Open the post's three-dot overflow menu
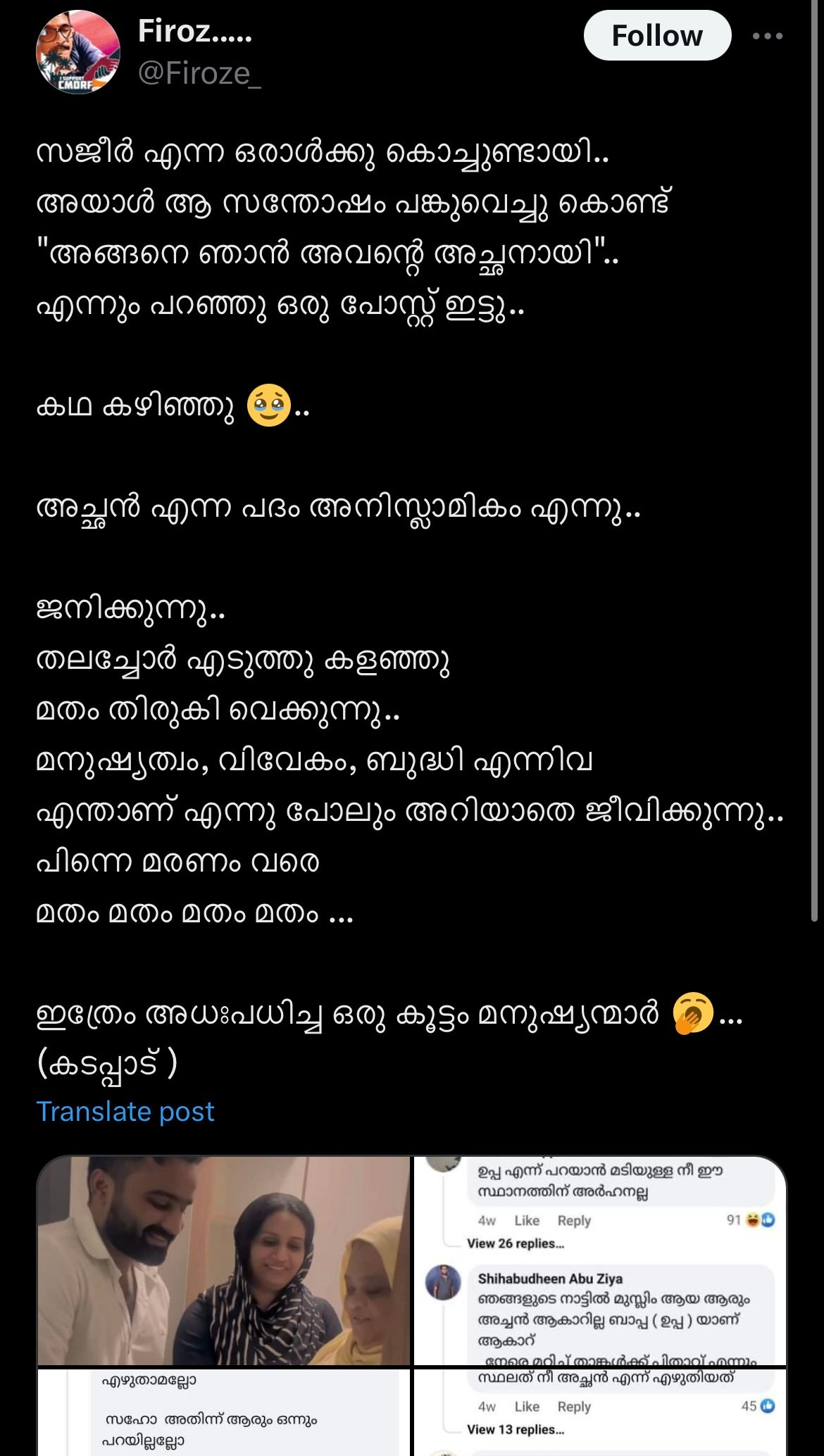The width and height of the screenshot is (824, 1456). click(x=767, y=36)
